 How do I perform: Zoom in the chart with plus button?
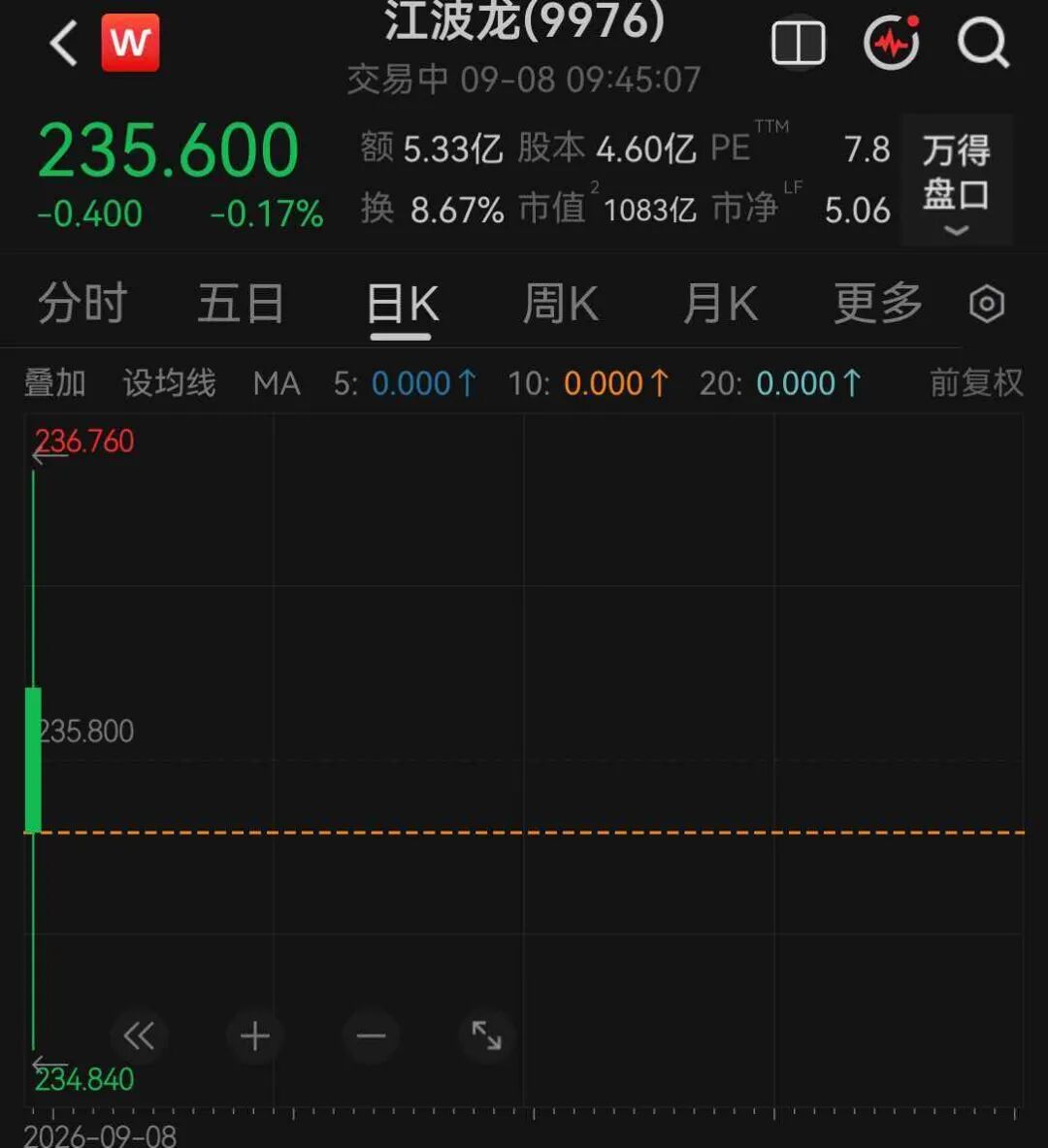point(255,1036)
